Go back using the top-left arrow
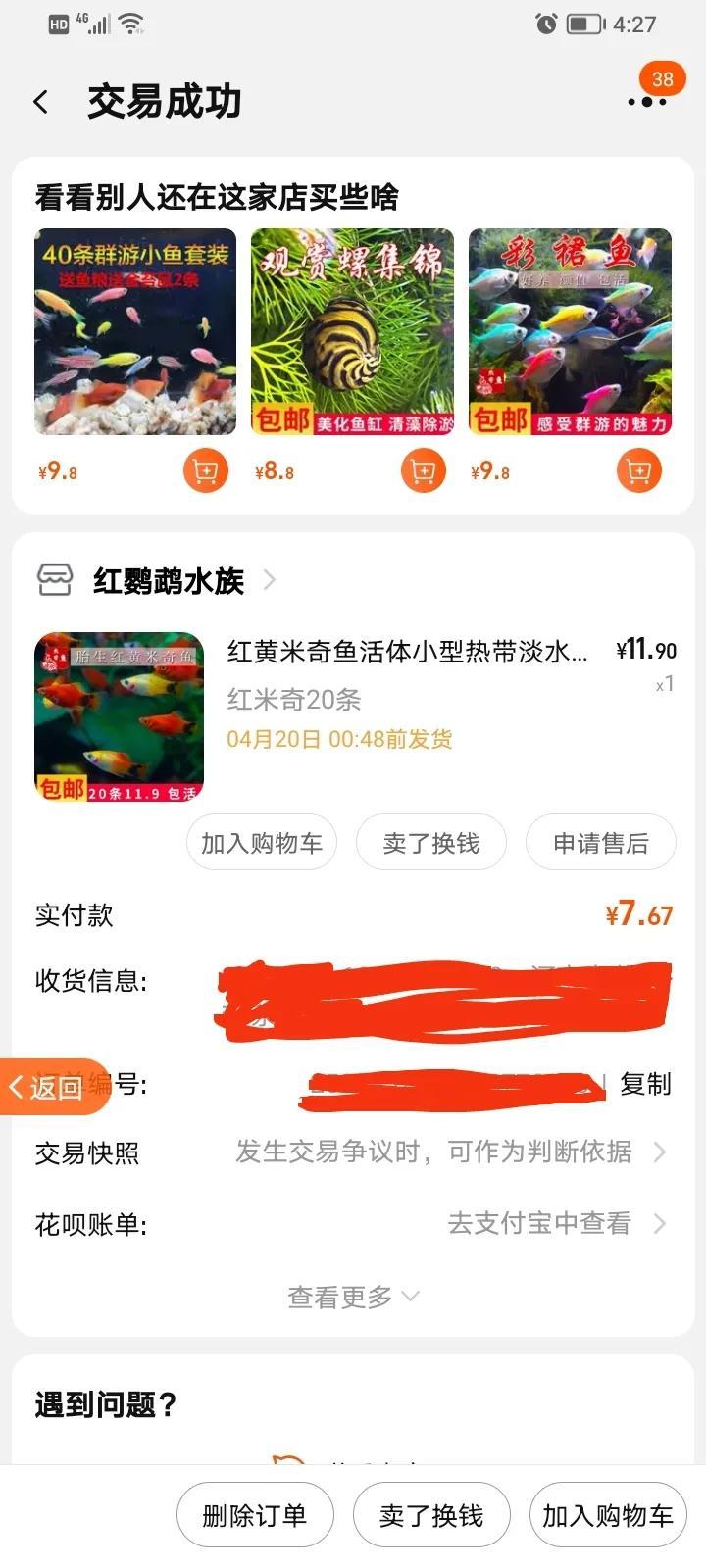Image resolution: width=706 pixels, height=1568 pixels. [x=41, y=101]
